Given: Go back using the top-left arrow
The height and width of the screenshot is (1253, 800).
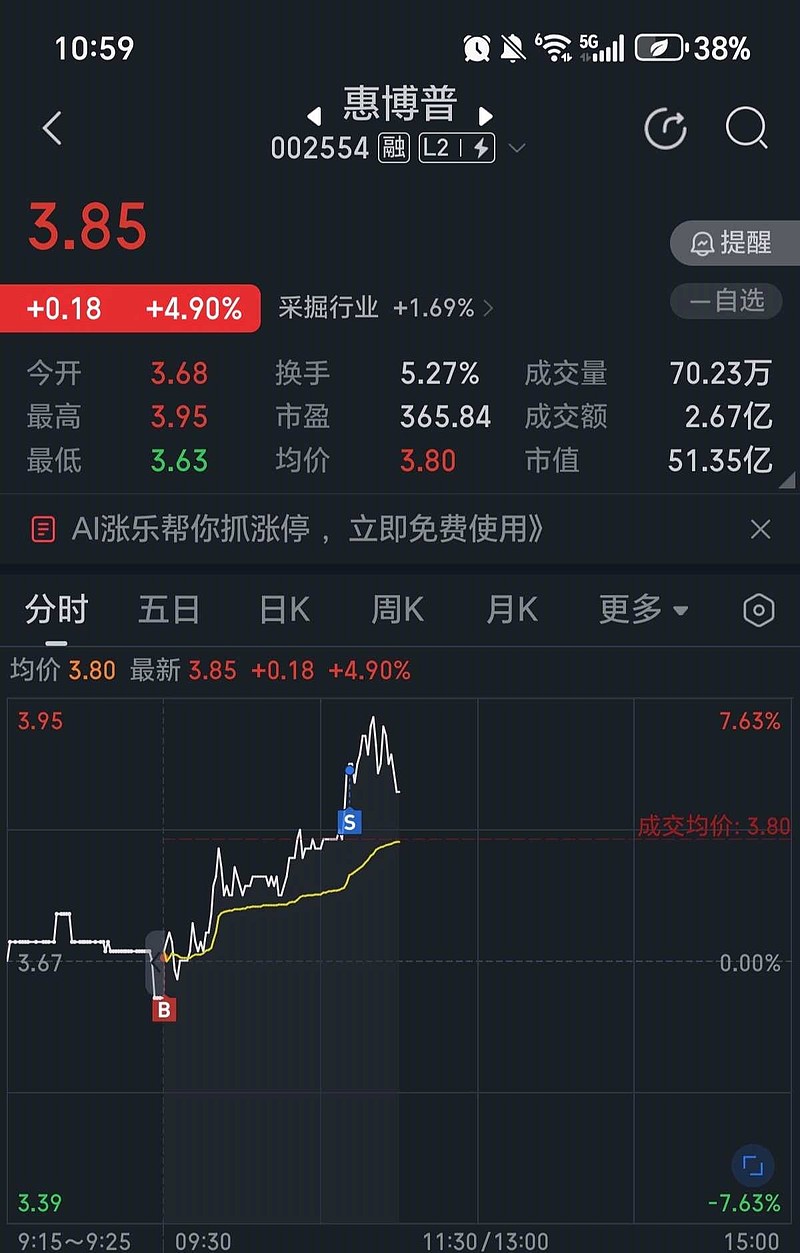Looking at the screenshot, I should 53,128.
